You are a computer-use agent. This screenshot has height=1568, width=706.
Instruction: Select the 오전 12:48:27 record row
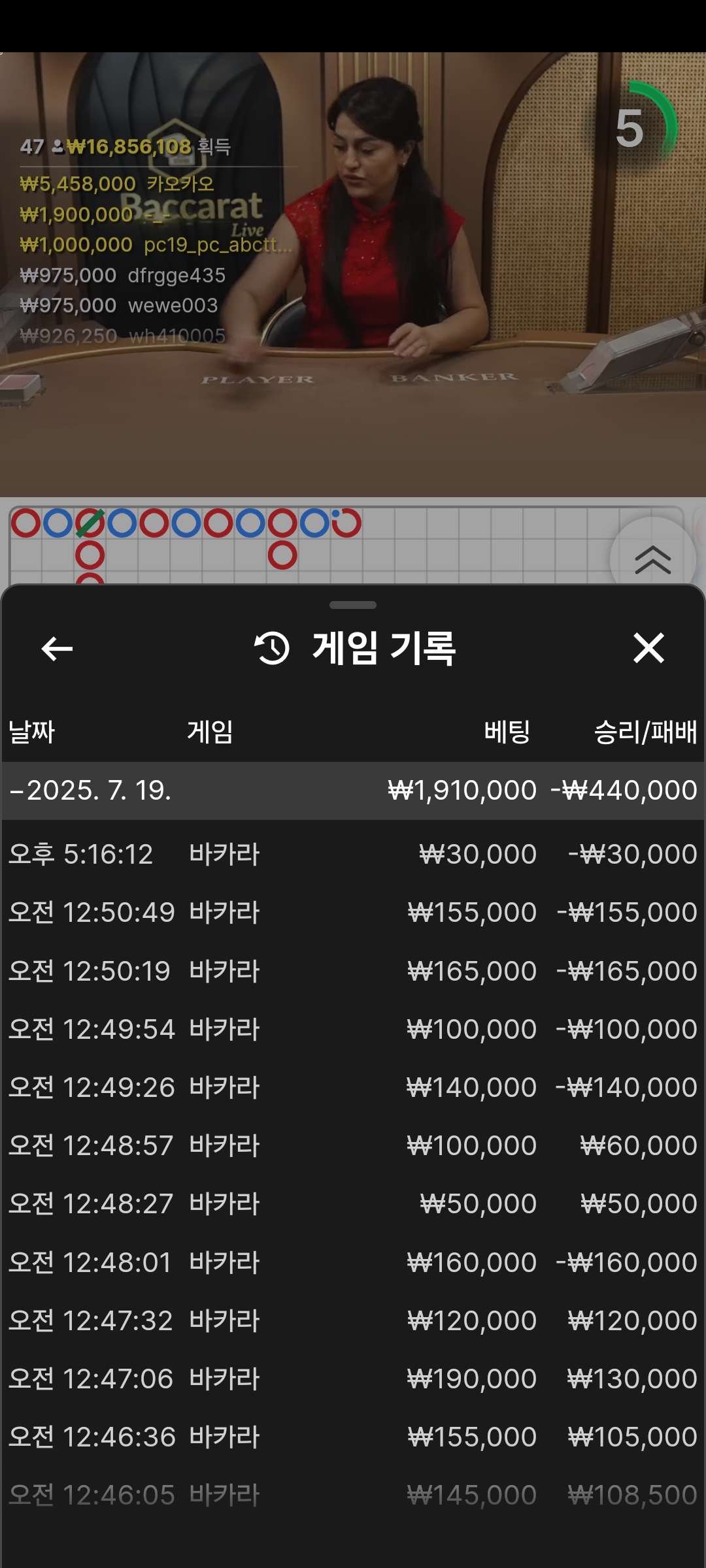point(353,1203)
